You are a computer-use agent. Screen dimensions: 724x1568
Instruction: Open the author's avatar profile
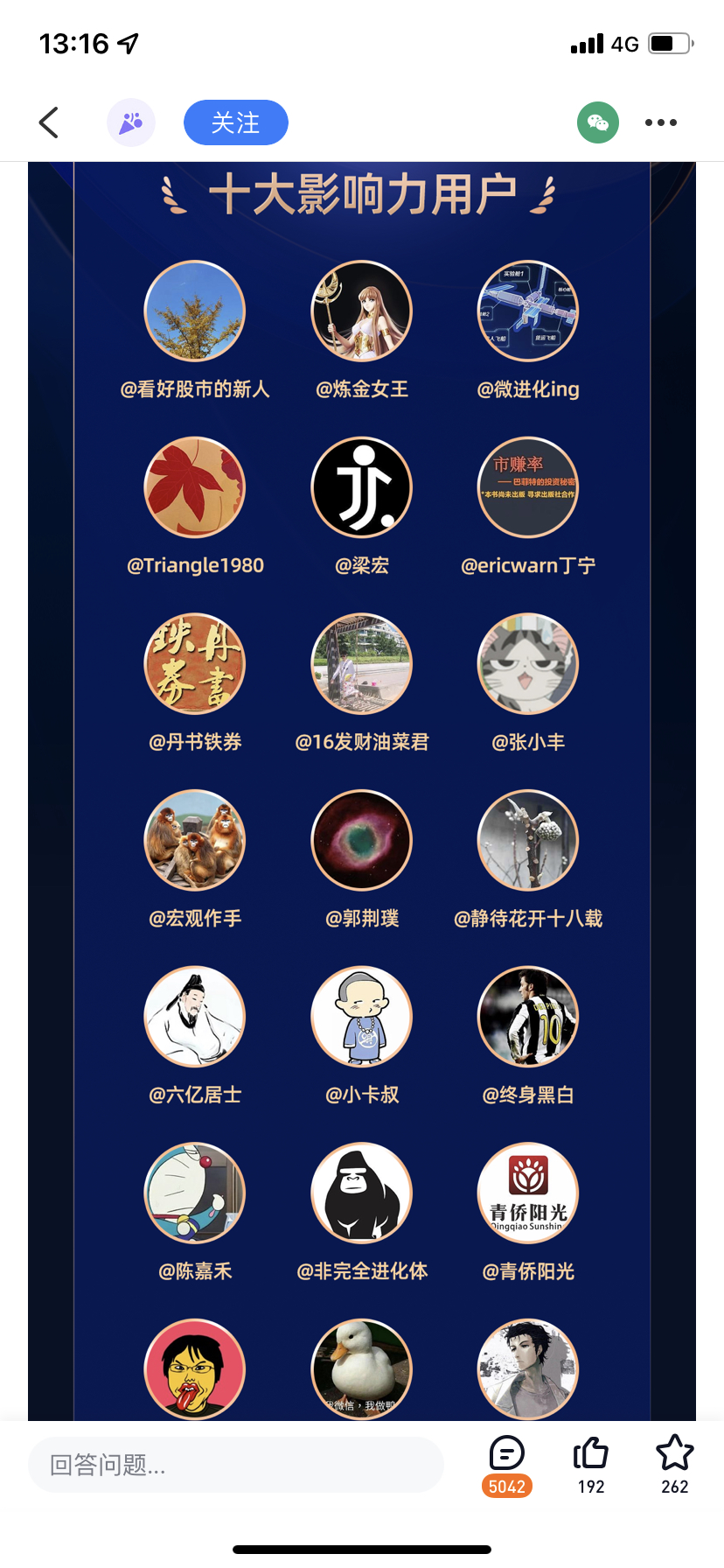coord(131,122)
